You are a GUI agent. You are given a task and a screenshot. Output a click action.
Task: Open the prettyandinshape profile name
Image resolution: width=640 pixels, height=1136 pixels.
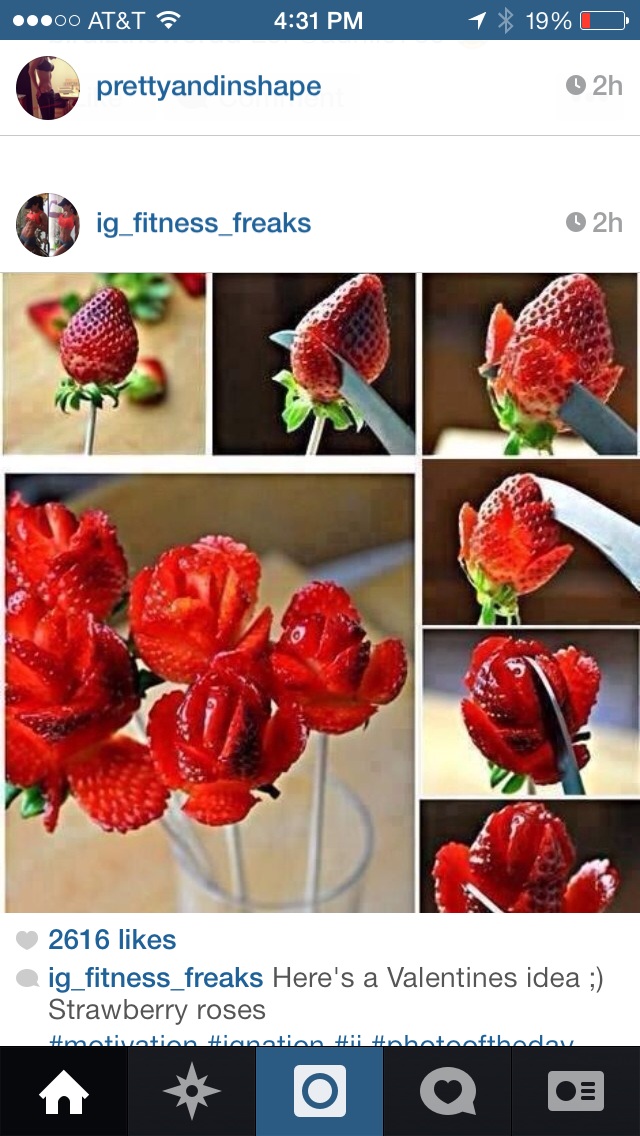pyautogui.click(x=208, y=87)
